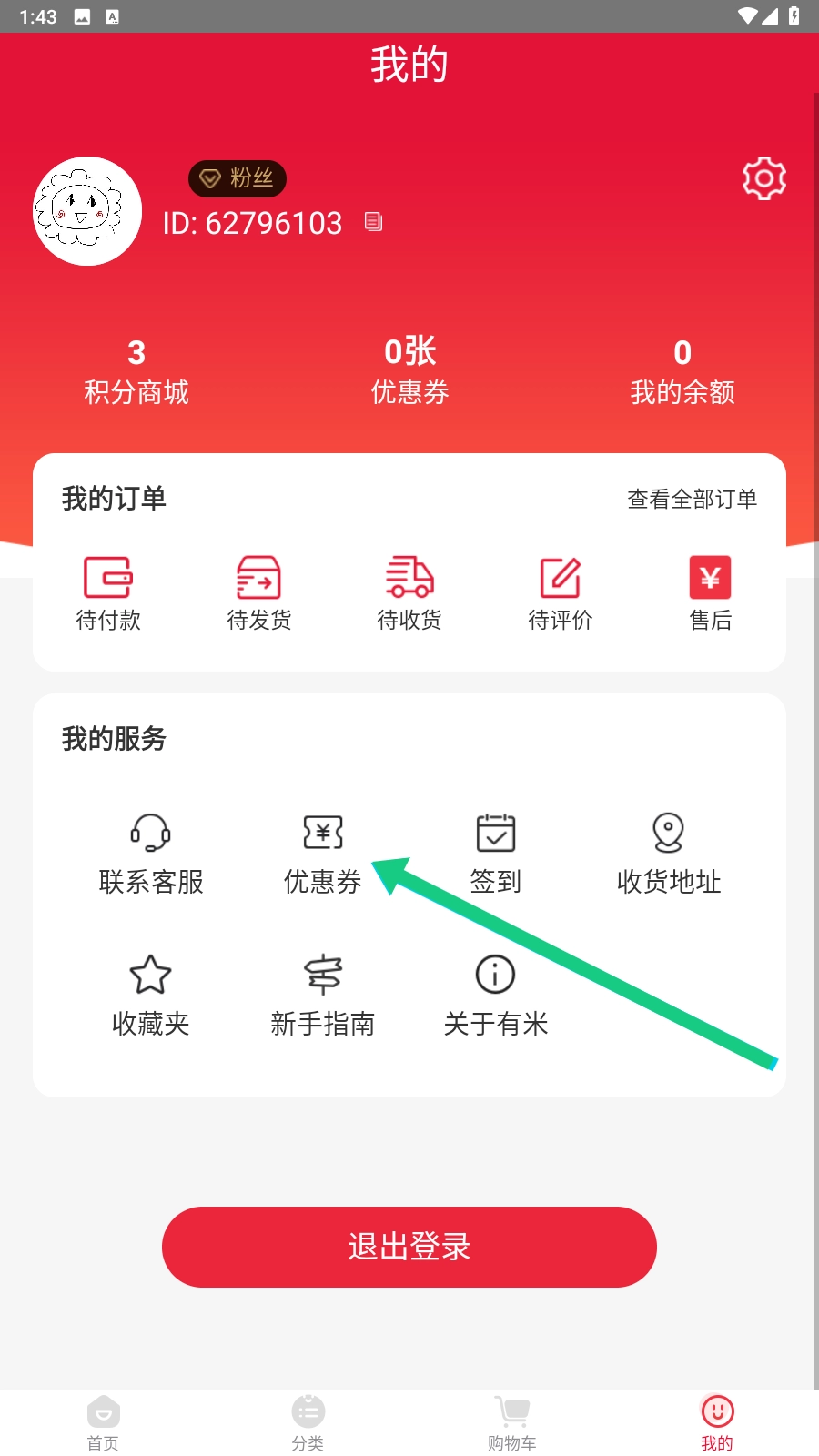Open 售后 after-sales

(x=710, y=592)
